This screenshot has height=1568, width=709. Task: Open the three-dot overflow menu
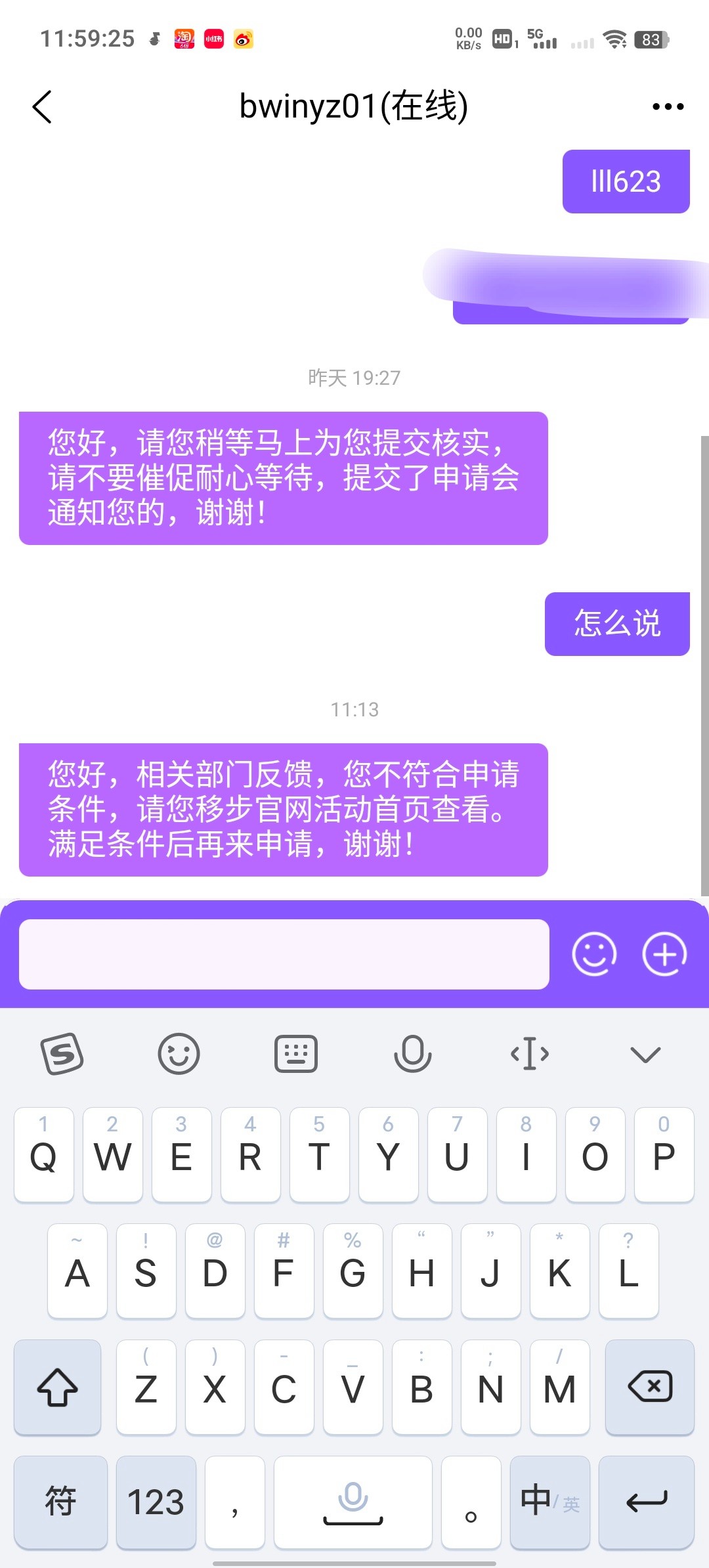pos(668,106)
